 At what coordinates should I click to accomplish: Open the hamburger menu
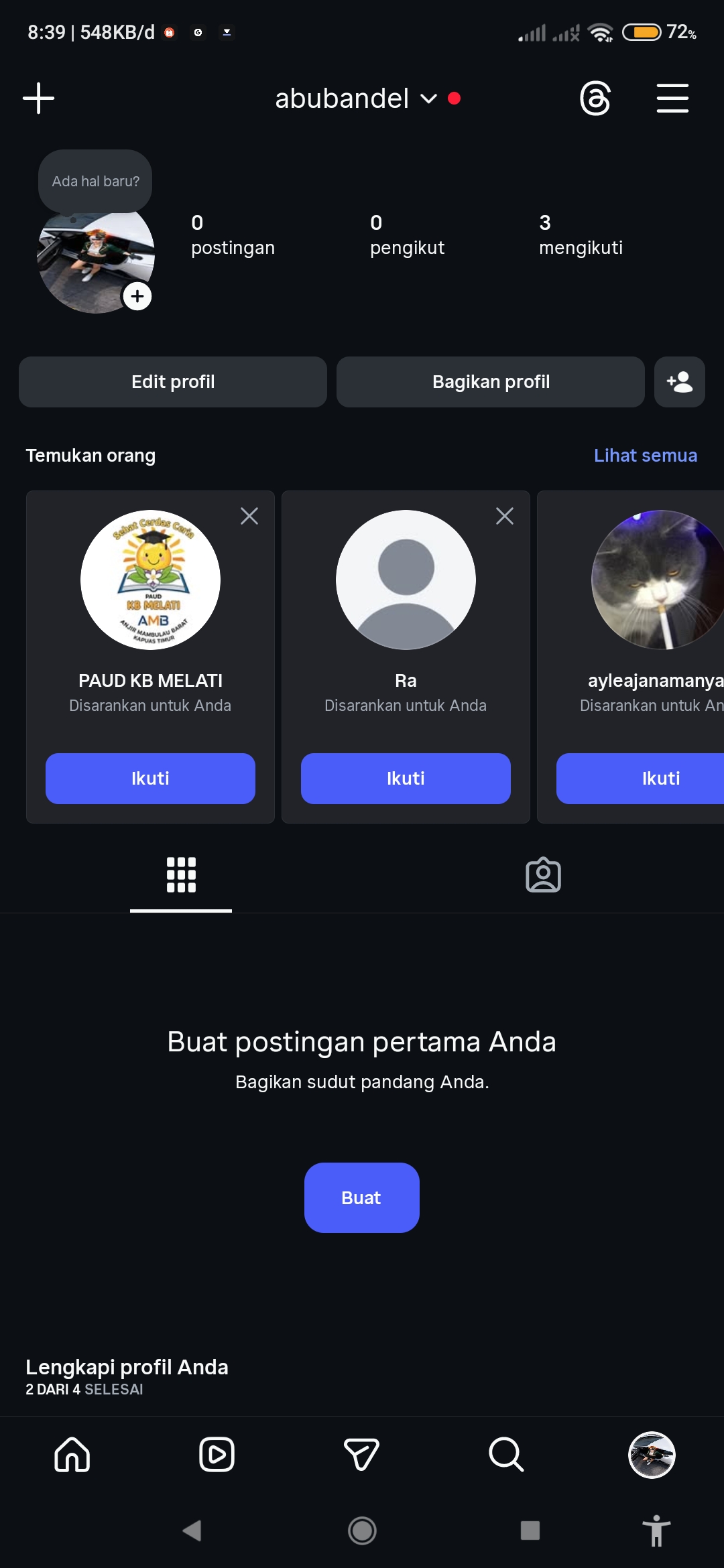coord(672,99)
